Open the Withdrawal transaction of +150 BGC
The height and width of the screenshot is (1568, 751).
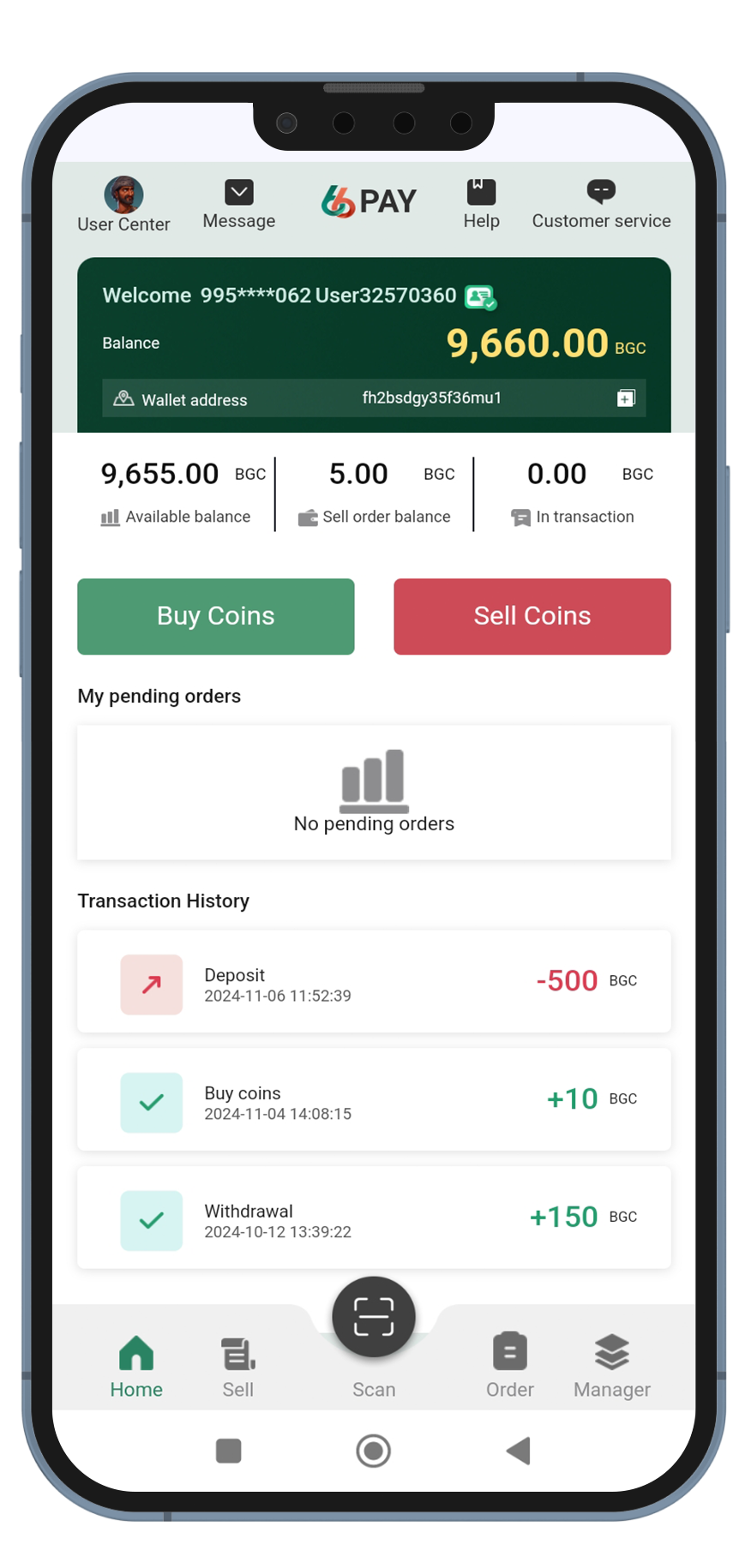374,1217
